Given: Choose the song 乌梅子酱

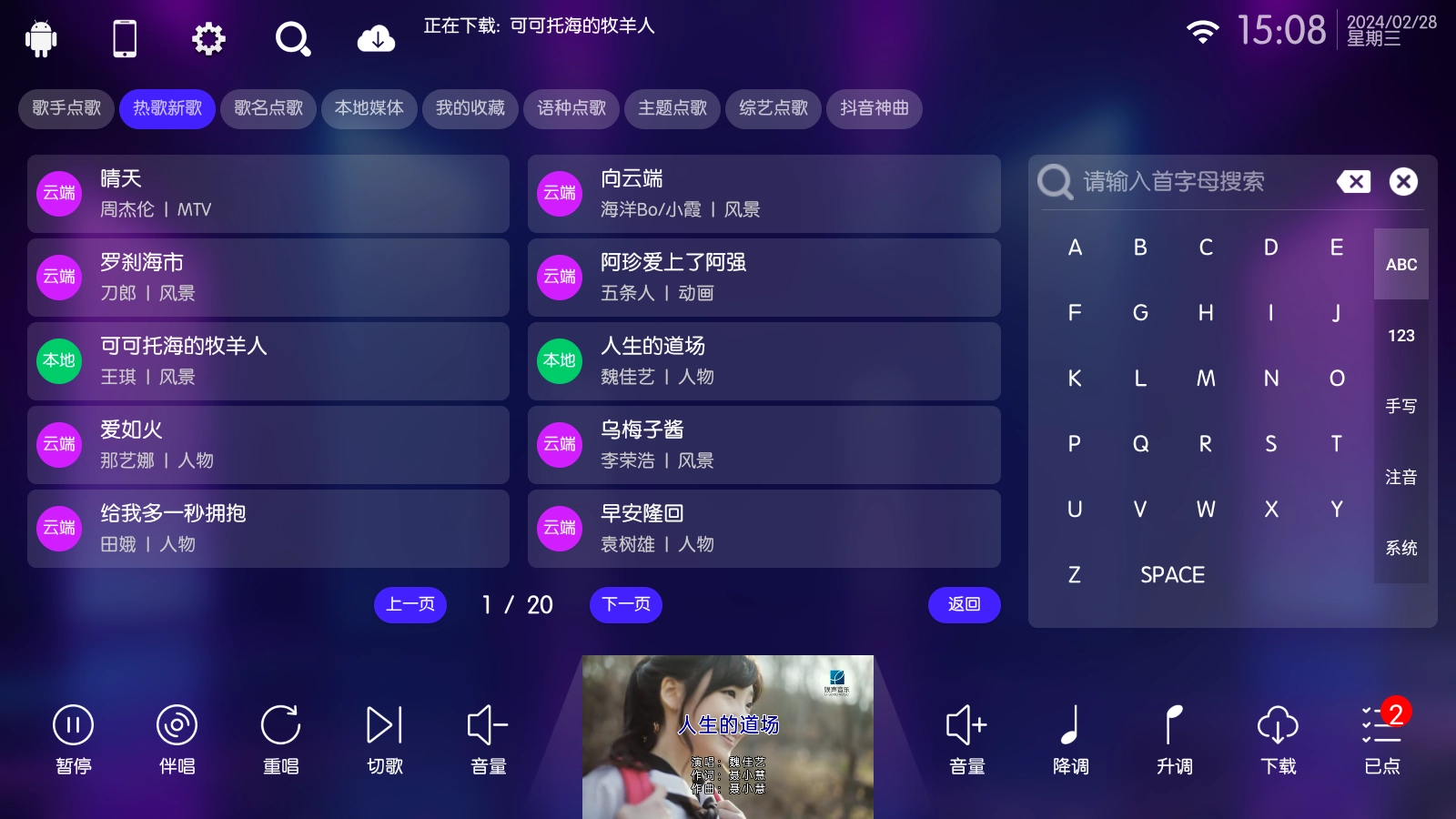Looking at the screenshot, I should (764, 445).
